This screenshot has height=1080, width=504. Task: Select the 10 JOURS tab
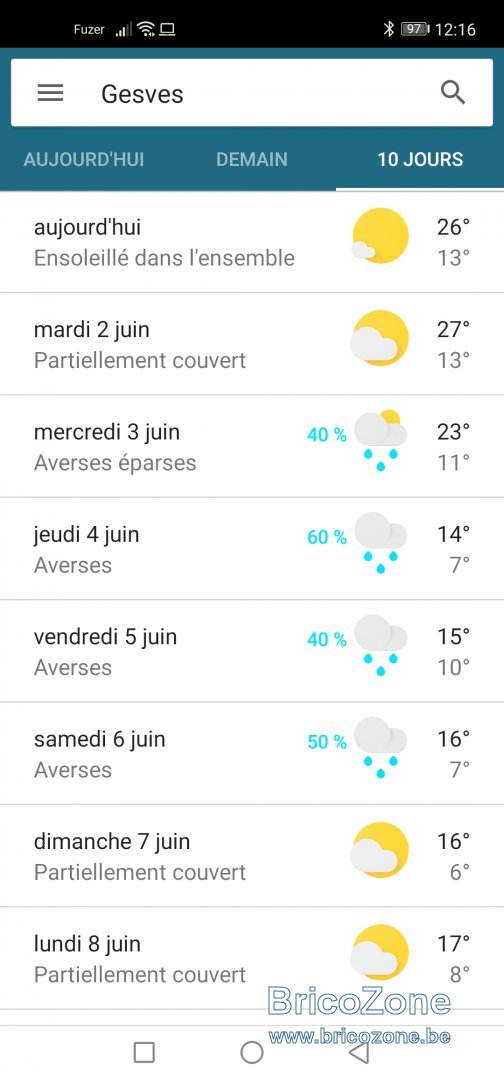420,159
